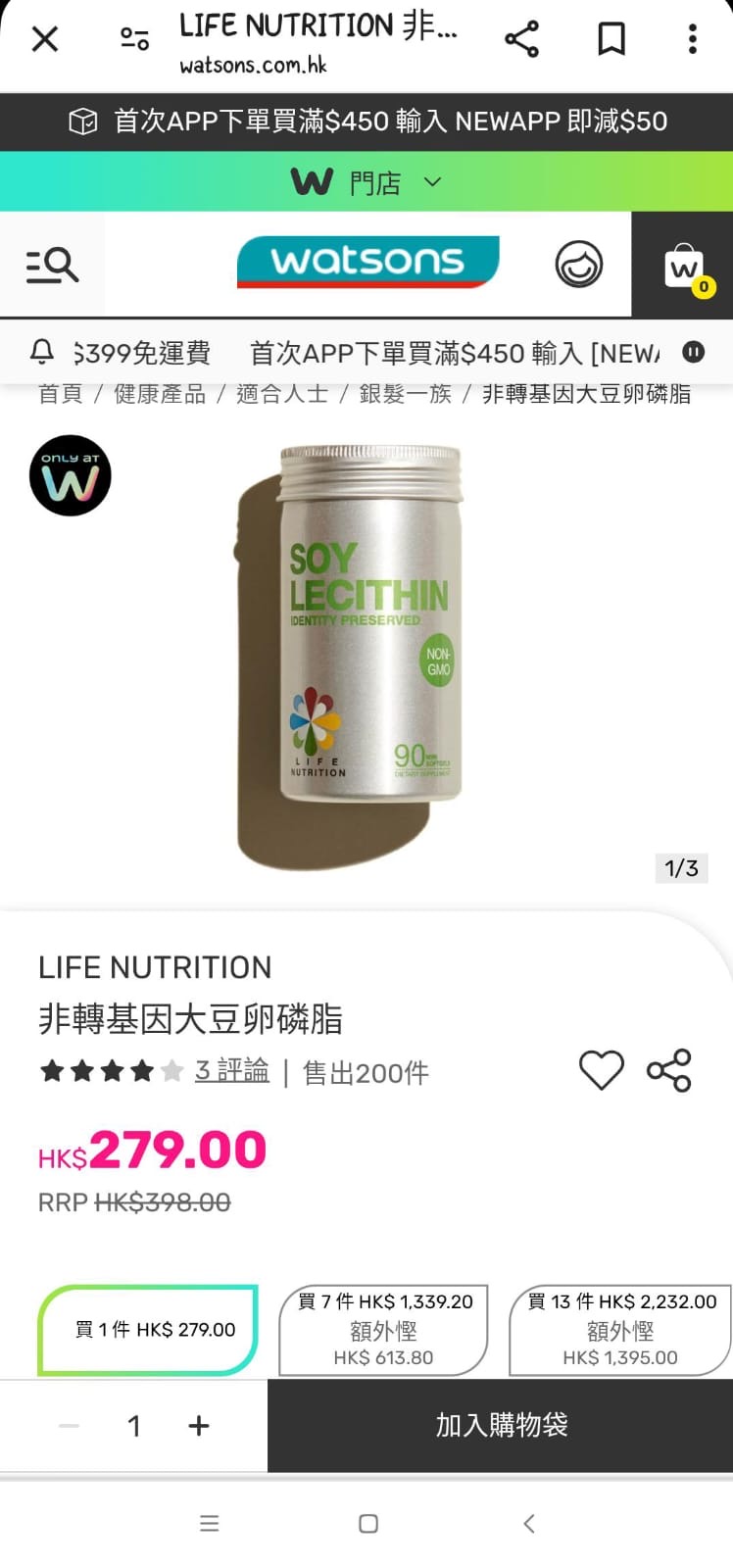The height and width of the screenshot is (1568, 733).
Task: Open site settings icon beside the URL
Action: tap(134, 39)
